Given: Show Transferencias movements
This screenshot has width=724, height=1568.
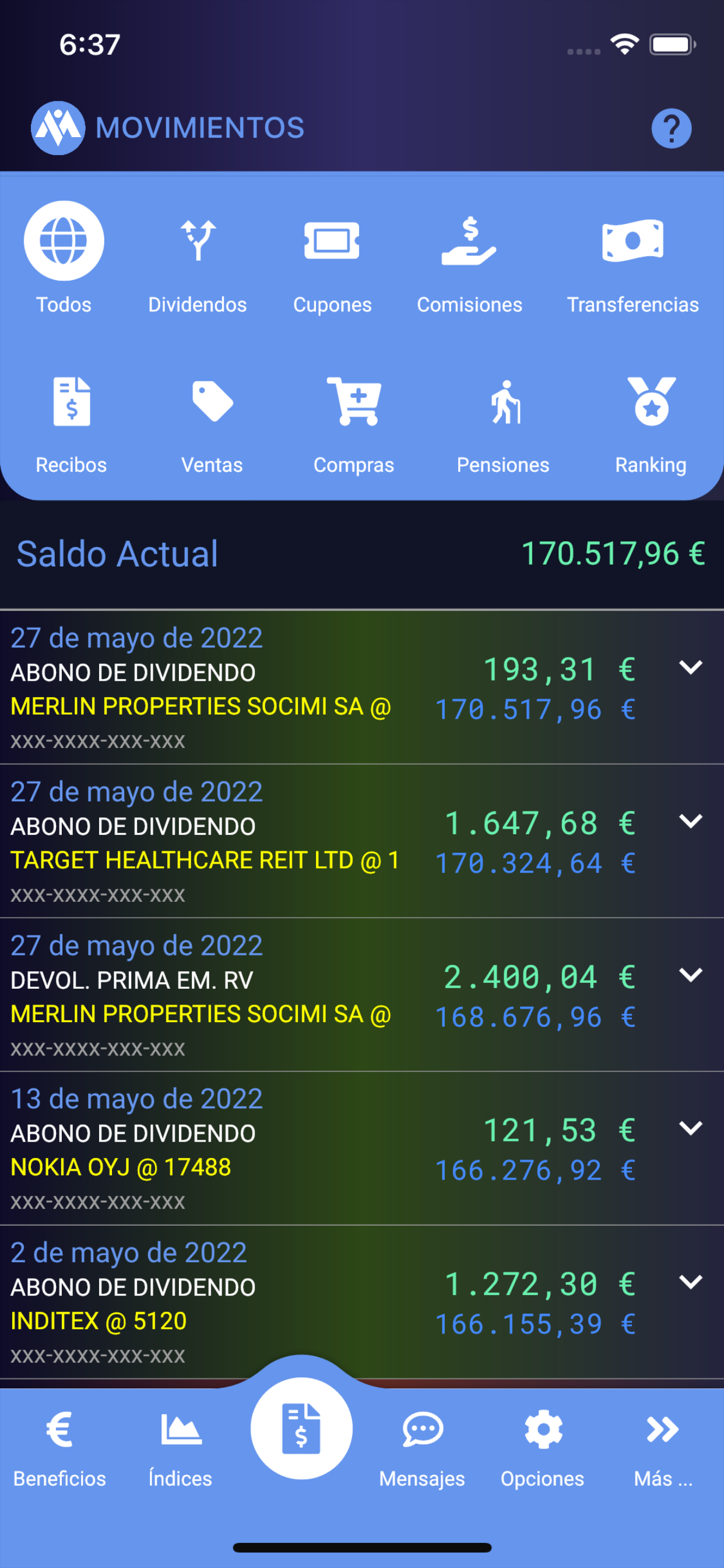Looking at the screenshot, I should (632, 265).
